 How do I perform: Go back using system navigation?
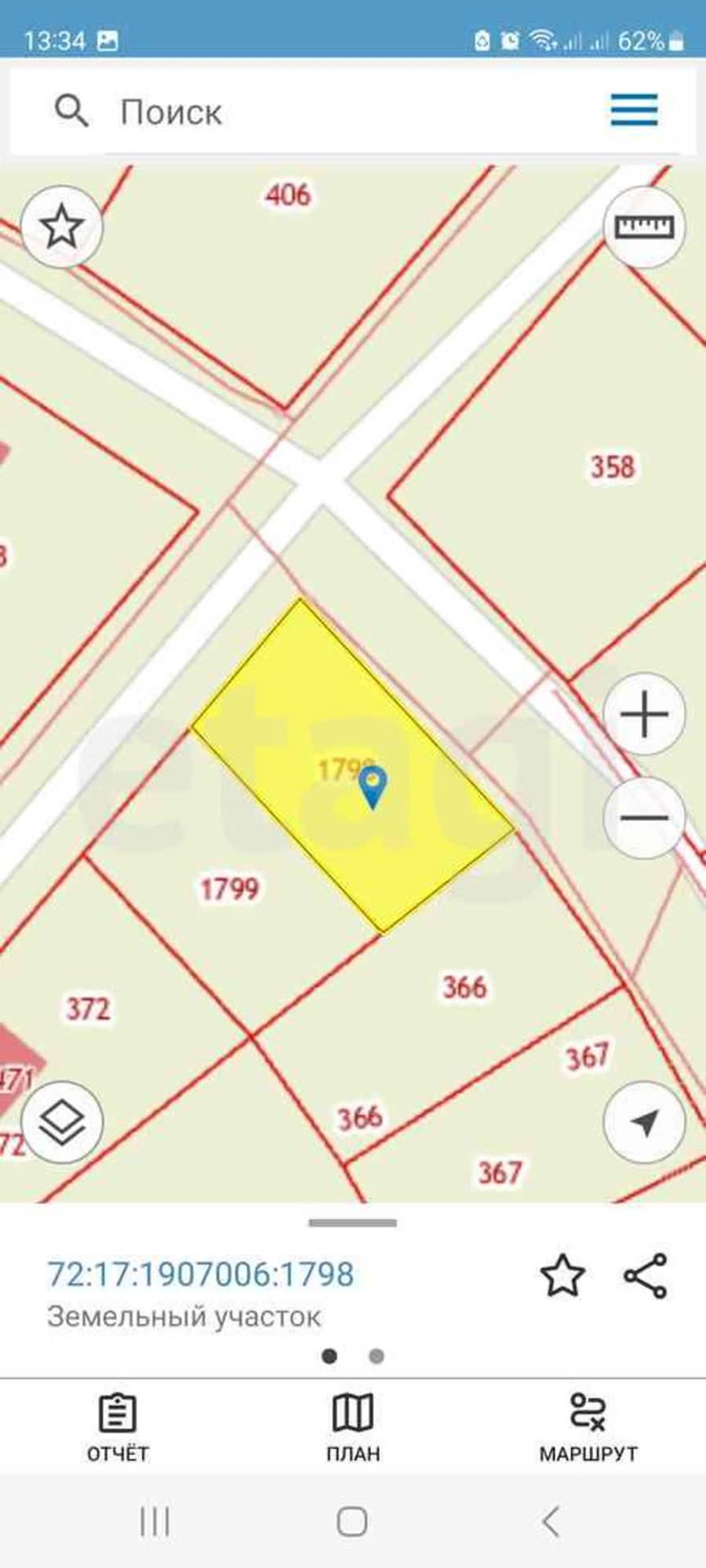[551, 1522]
